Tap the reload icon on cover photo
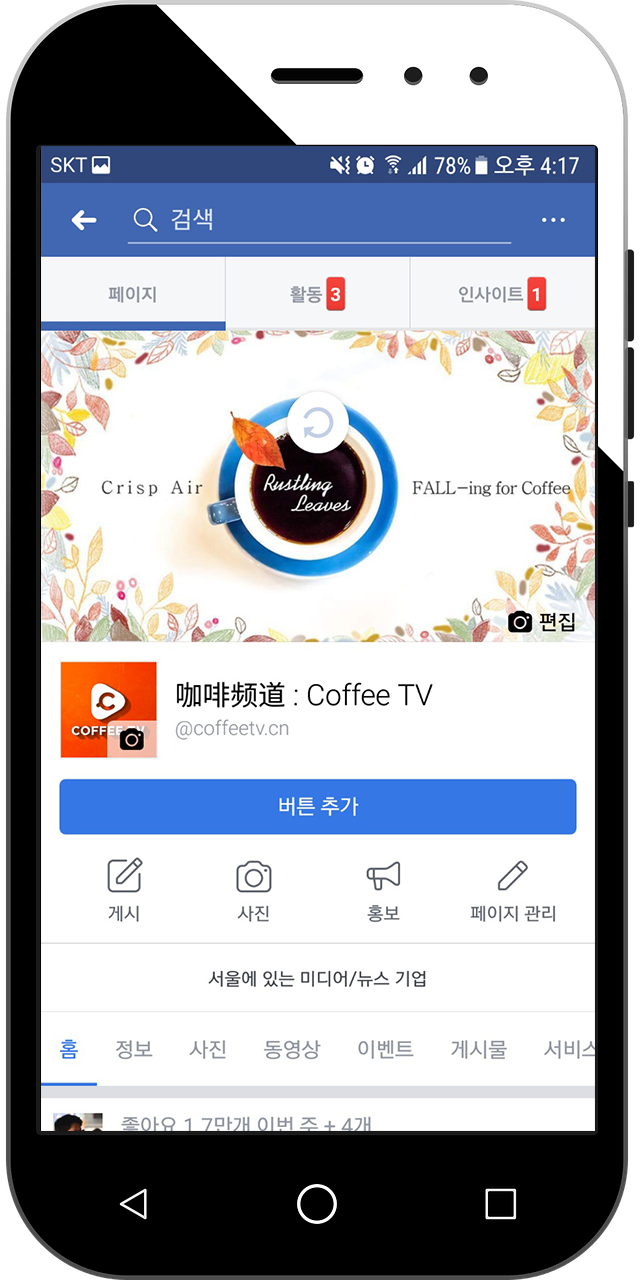Screen dimensions: 640x1280 point(318,424)
